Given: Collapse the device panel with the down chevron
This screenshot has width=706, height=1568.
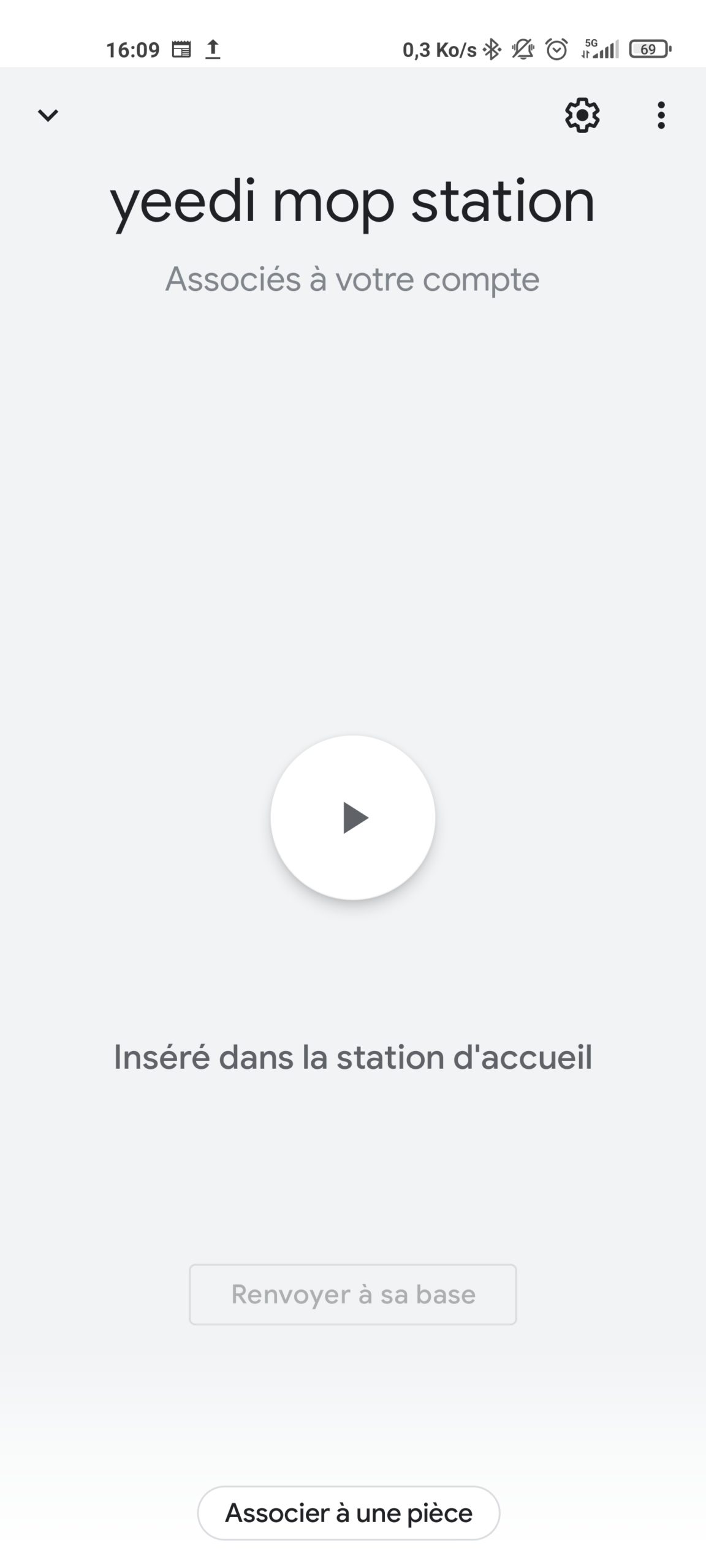Looking at the screenshot, I should 48,115.
